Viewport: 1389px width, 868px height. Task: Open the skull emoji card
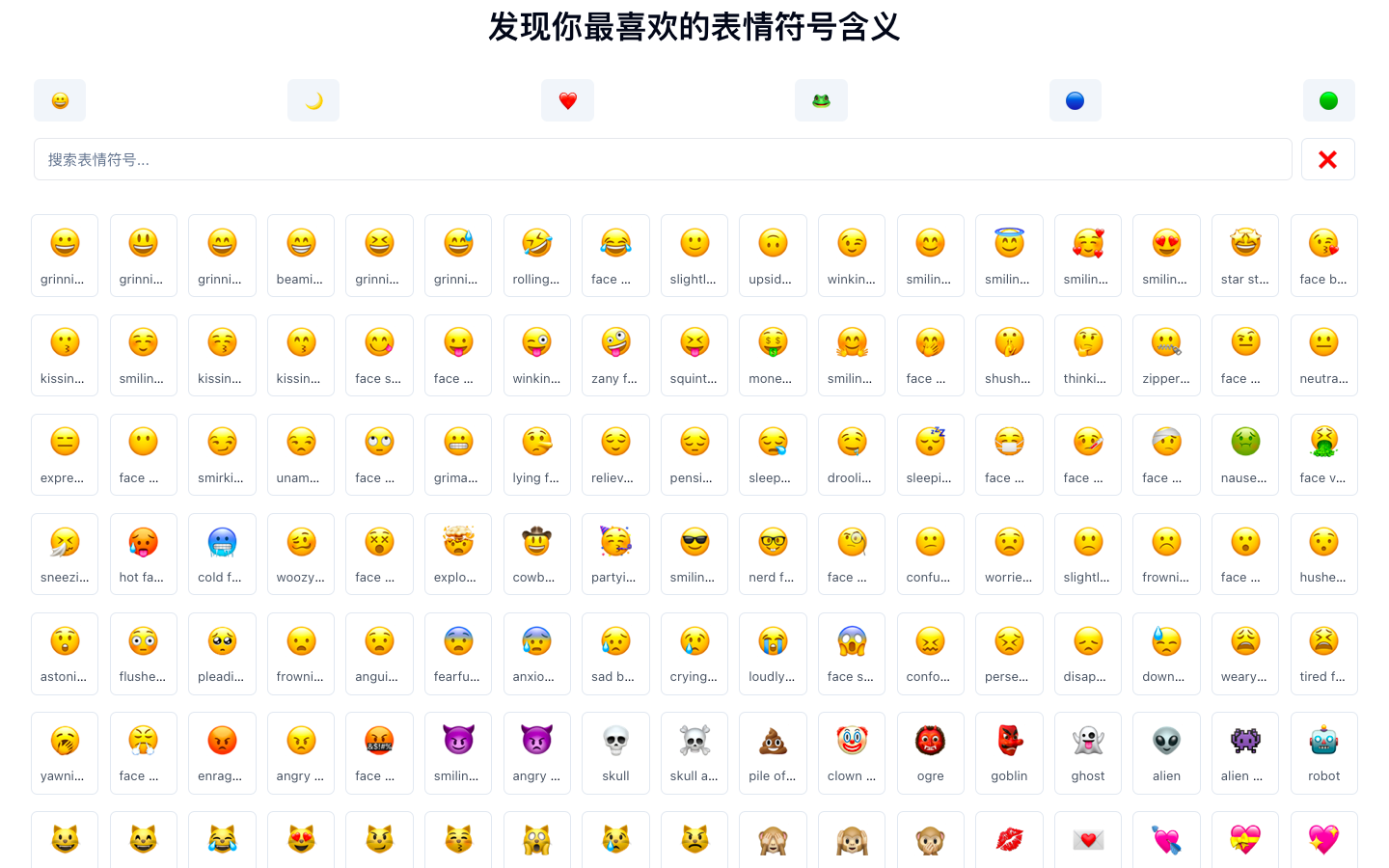615,752
